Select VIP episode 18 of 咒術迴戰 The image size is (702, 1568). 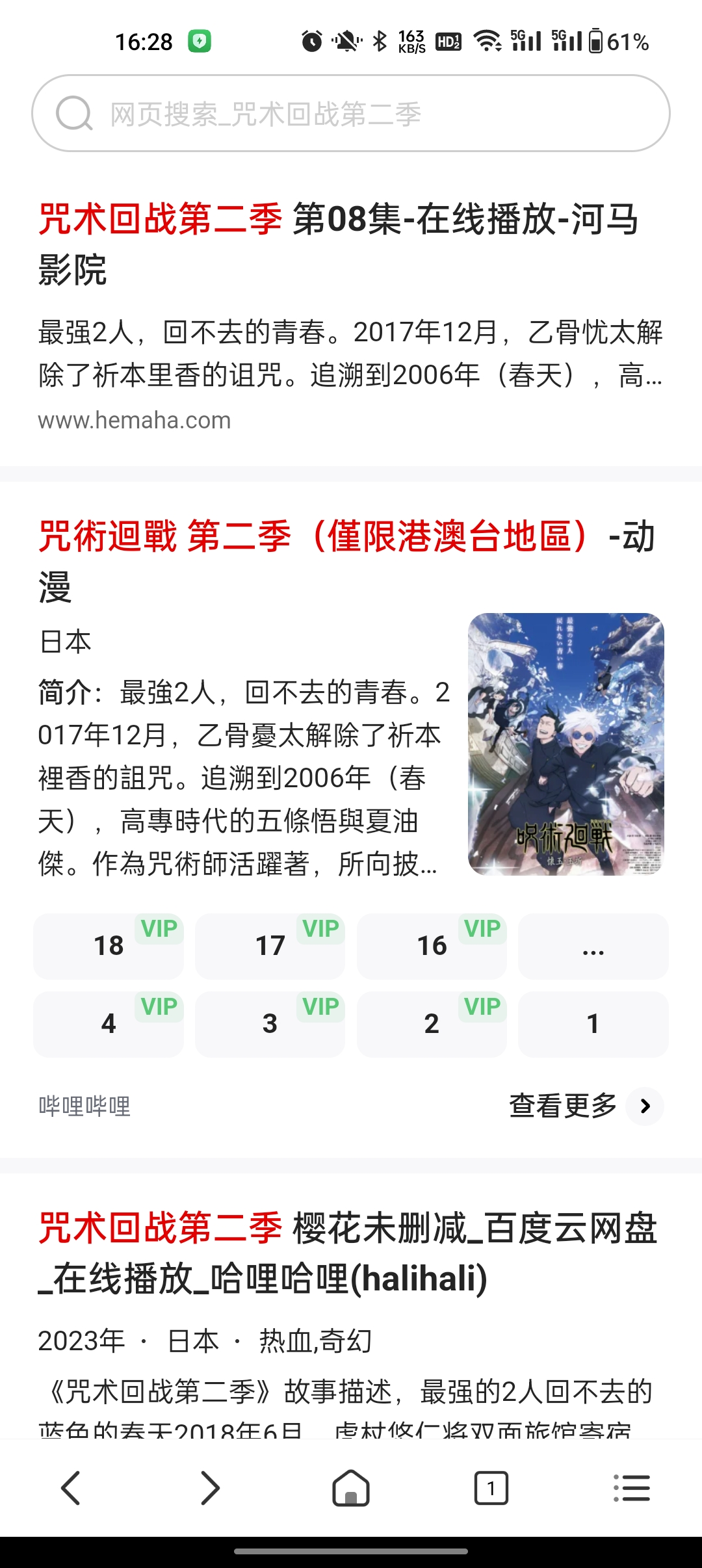pos(108,946)
